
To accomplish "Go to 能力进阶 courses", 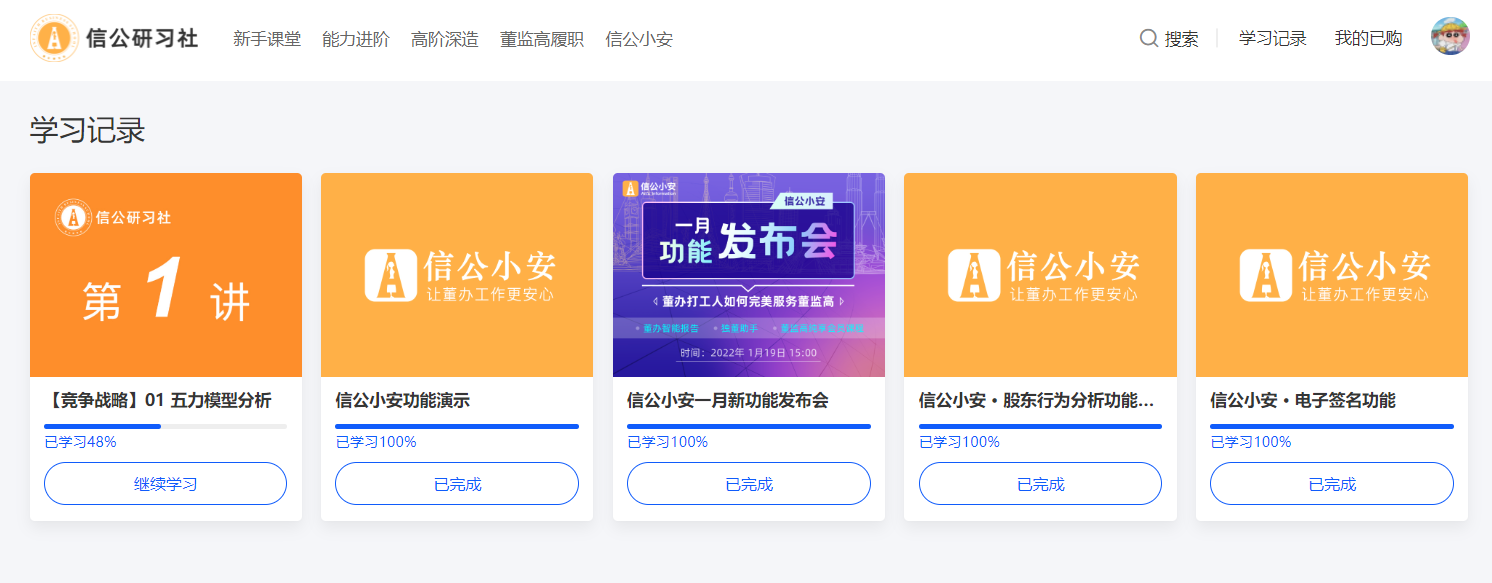I will 356,39.
